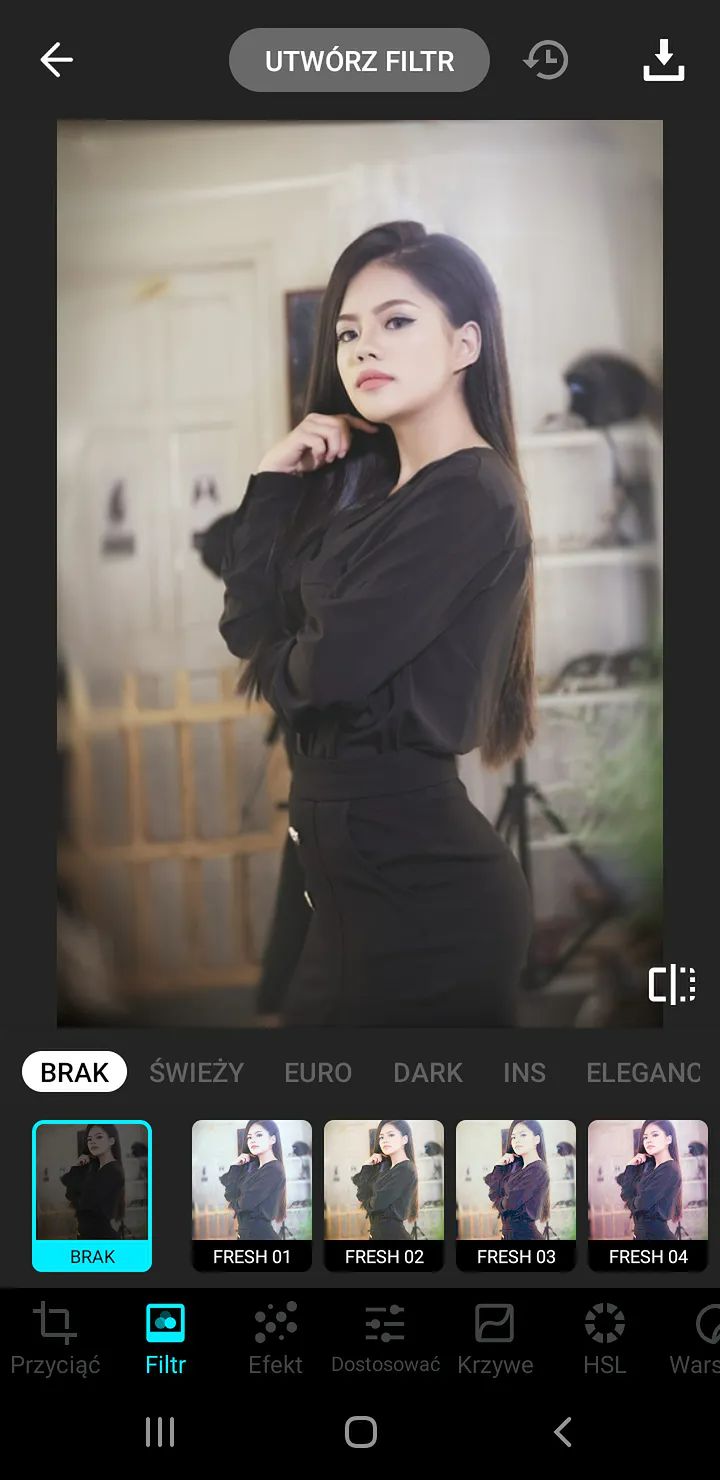Tap the UTWÓRZ FILTR button
This screenshot has width=720, height=1480.
pyautogui.click(x=359, y=61)
